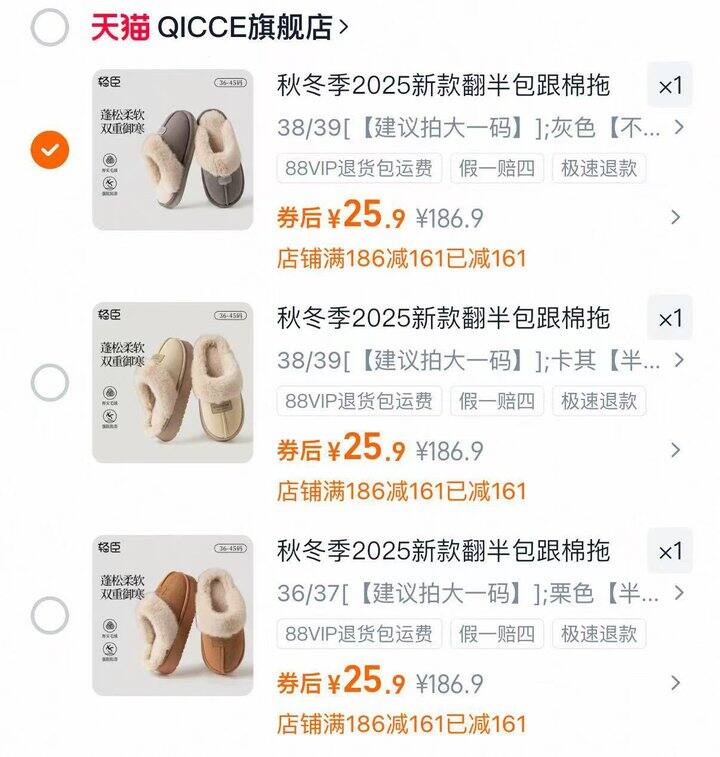Open the 灰色 slippers product image
Viewport: 720px width, 757px height.
click(x=173, y=150)
